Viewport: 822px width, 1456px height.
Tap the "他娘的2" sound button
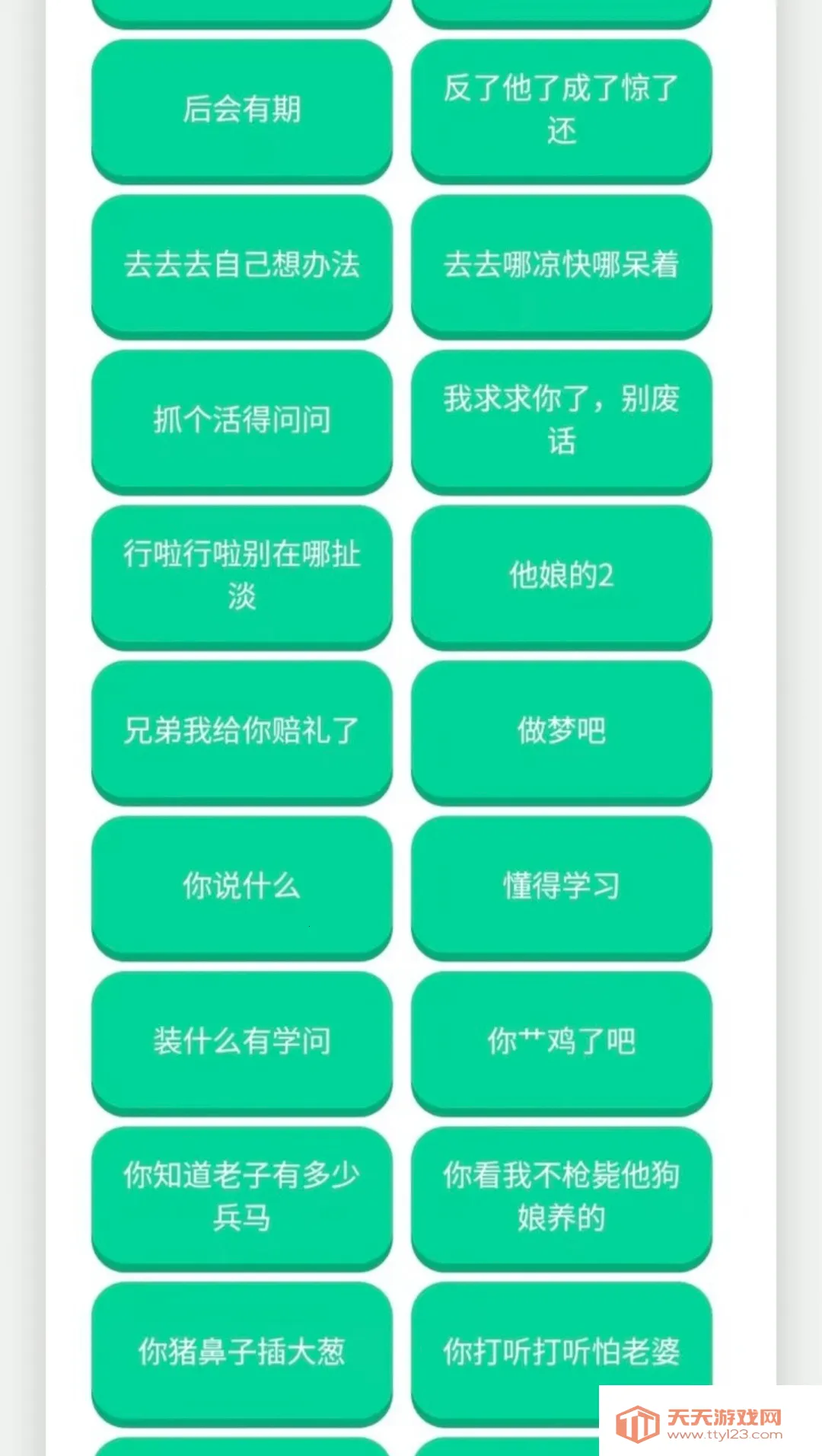[561, 576]
